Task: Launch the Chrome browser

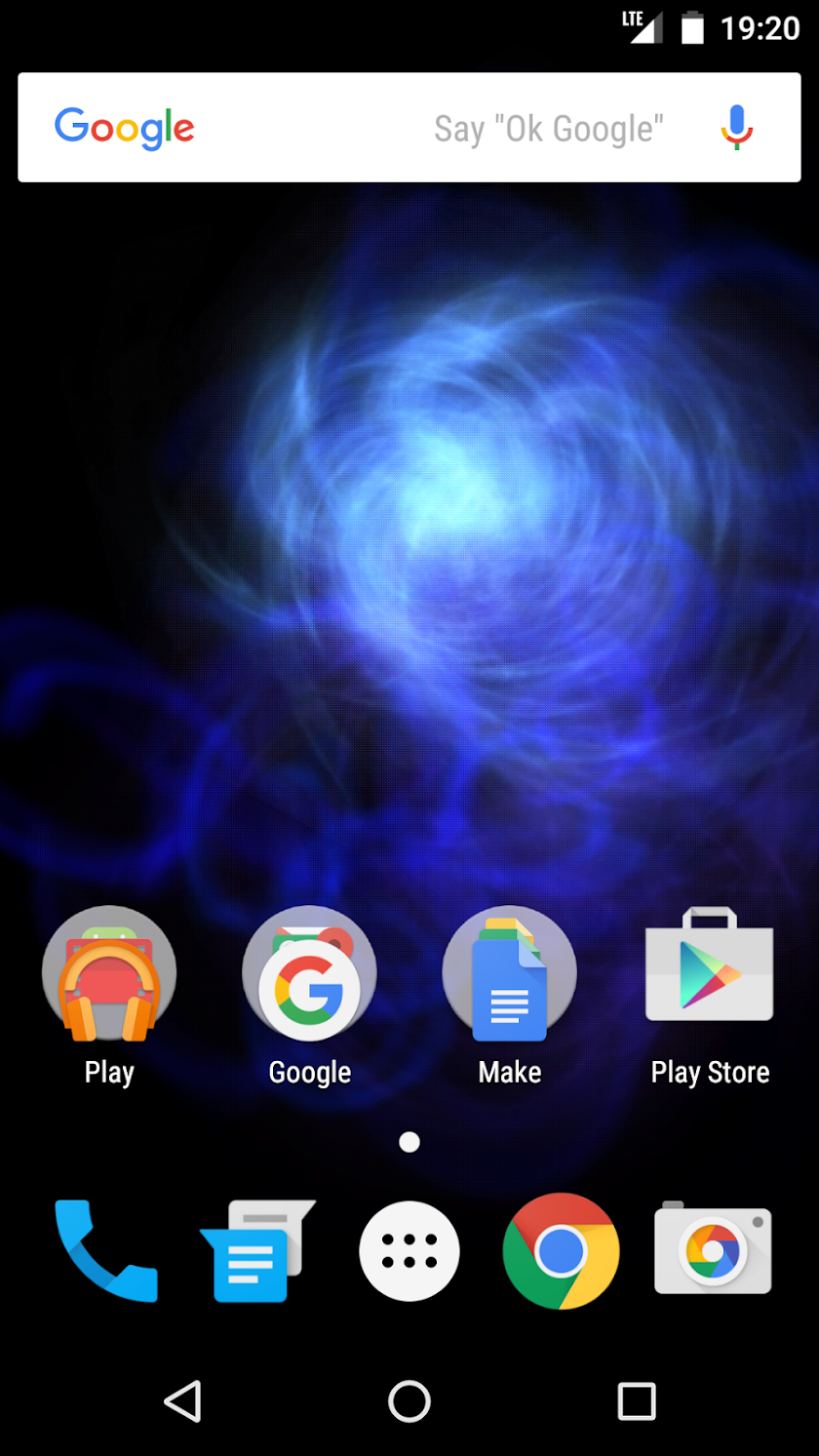Action: point(561,1250)
